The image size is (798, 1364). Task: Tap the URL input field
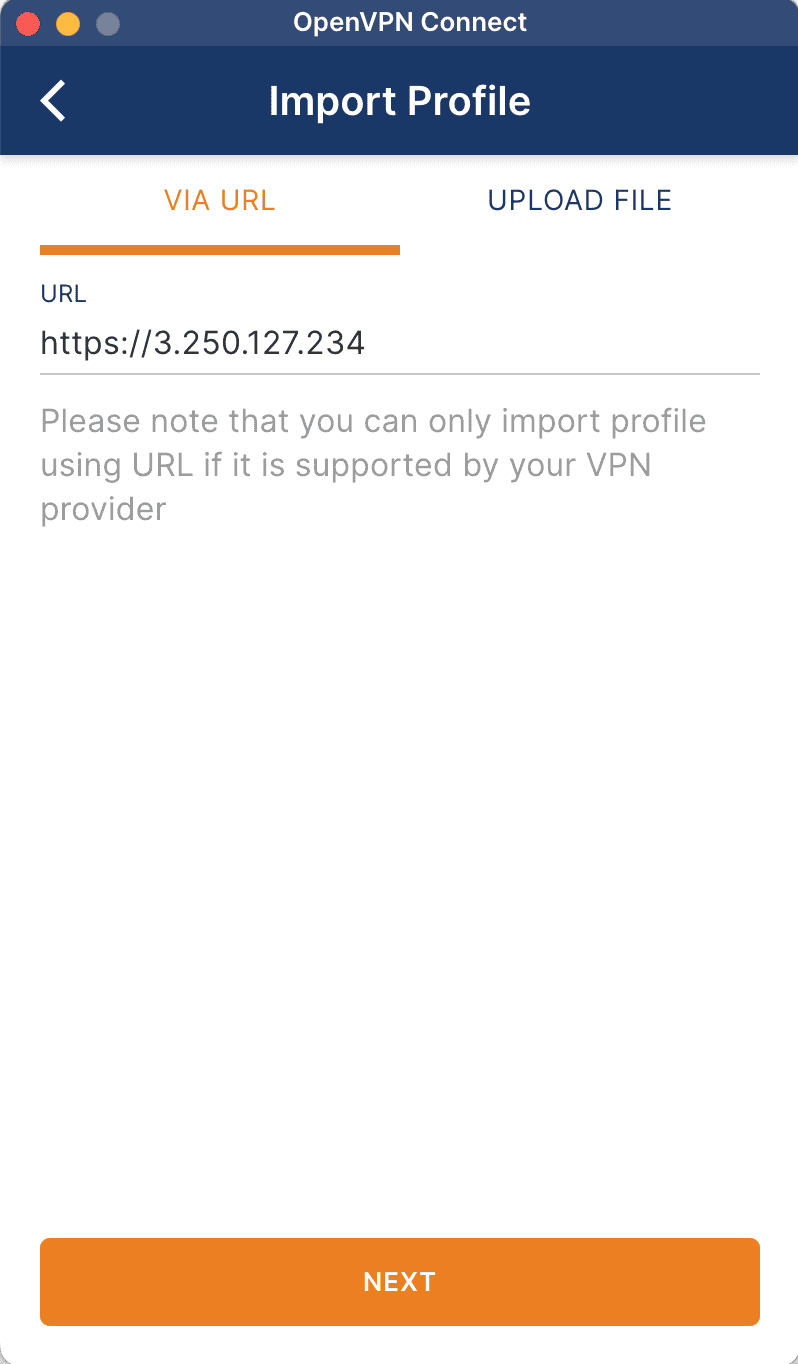tap(399, 344)
